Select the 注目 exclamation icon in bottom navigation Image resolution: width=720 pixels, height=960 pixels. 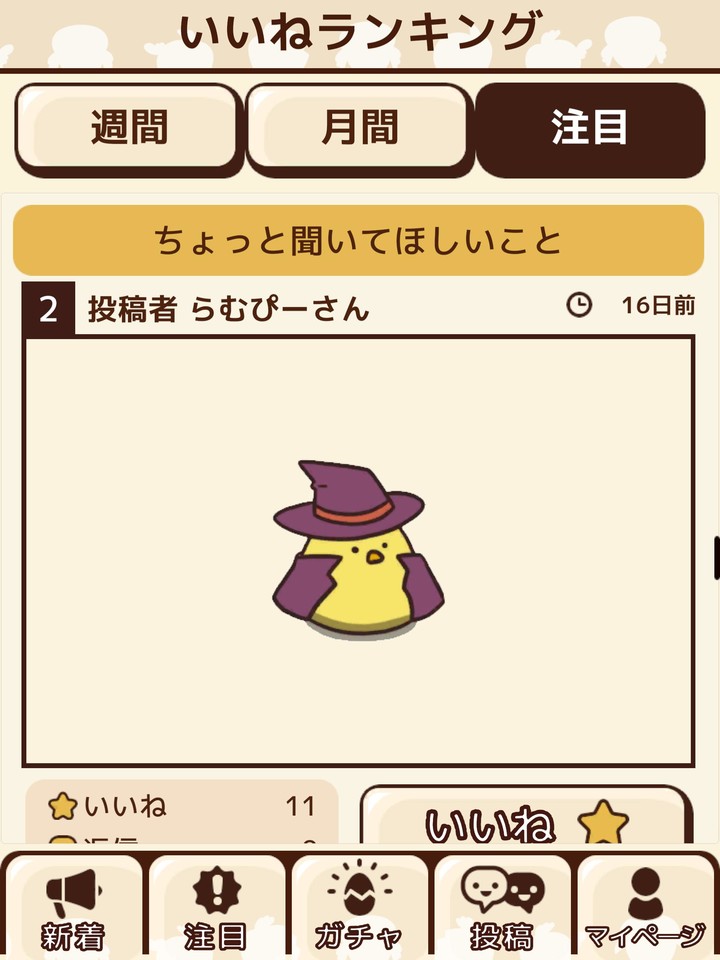[x=215, y=888]
